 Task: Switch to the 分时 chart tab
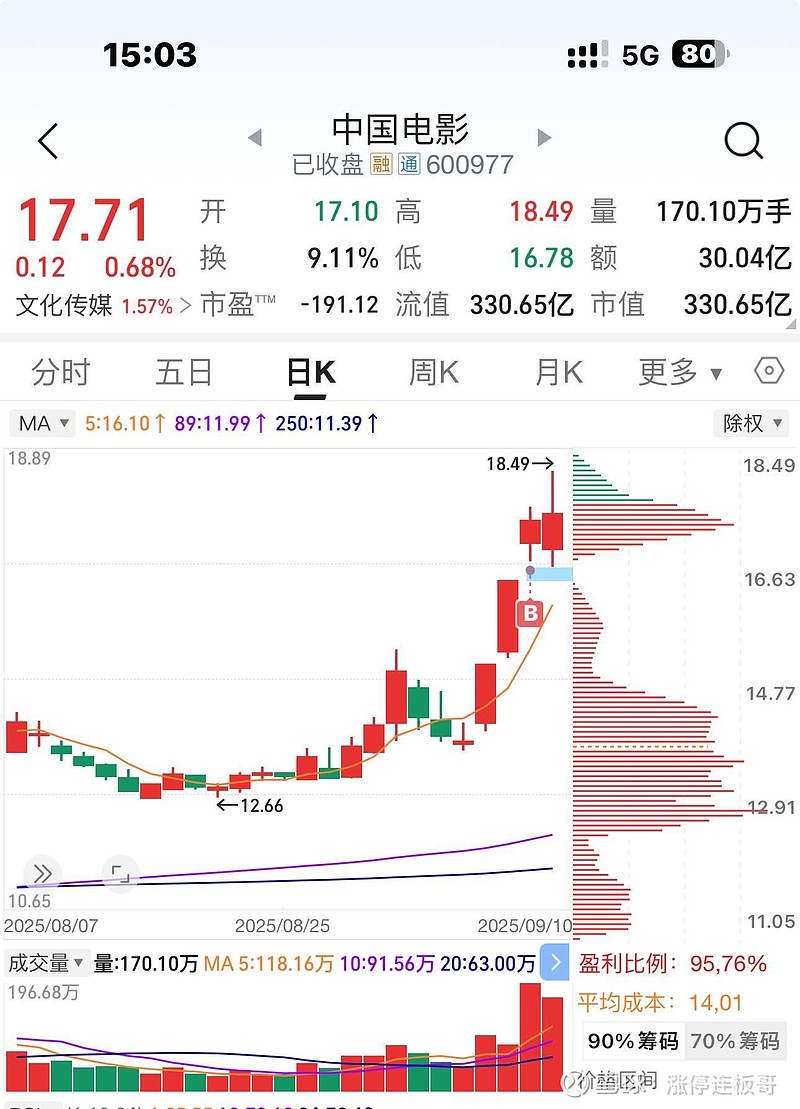click(61, 372)
